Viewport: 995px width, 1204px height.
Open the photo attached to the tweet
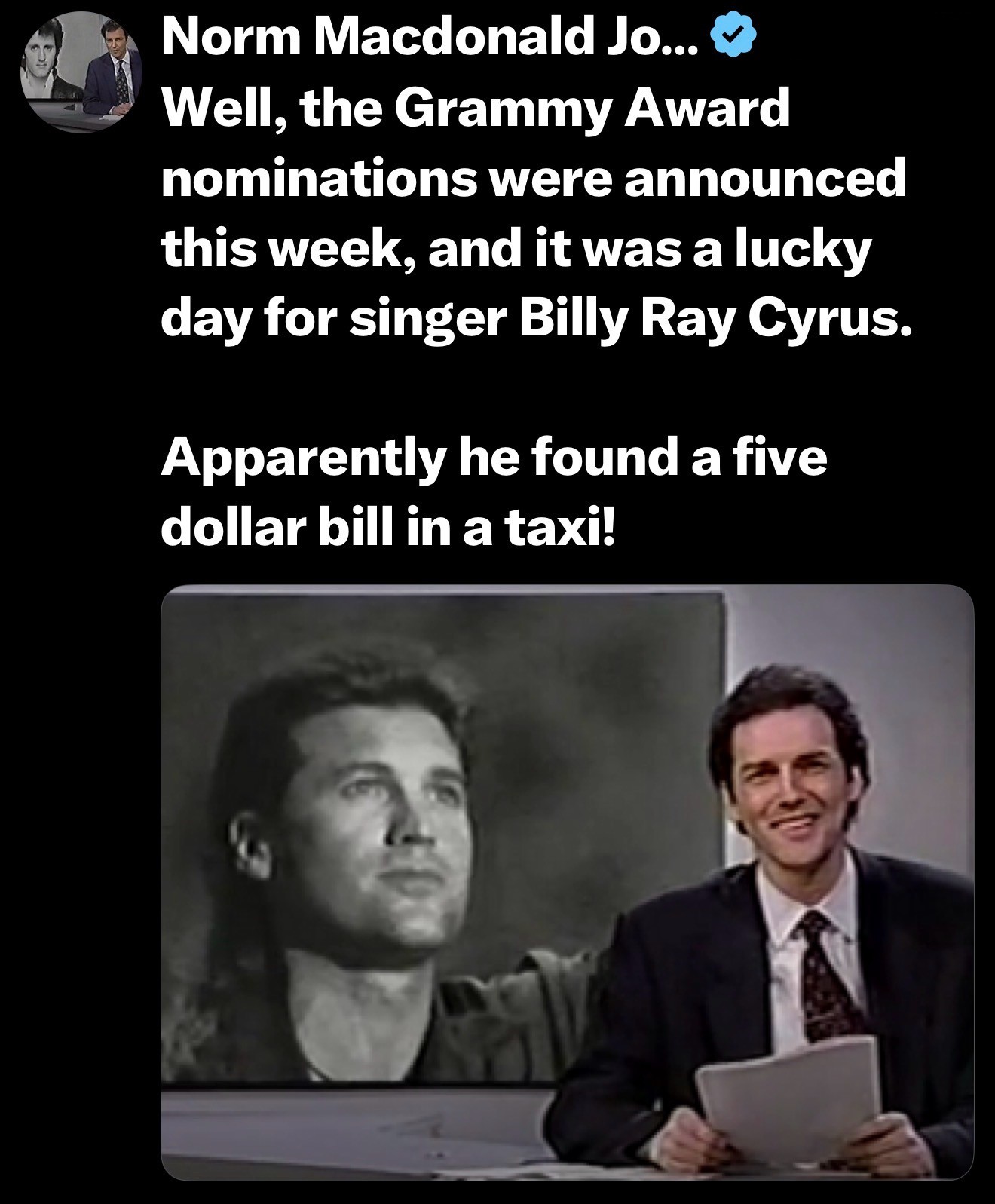pyautogui.click(x=567, y=882)
